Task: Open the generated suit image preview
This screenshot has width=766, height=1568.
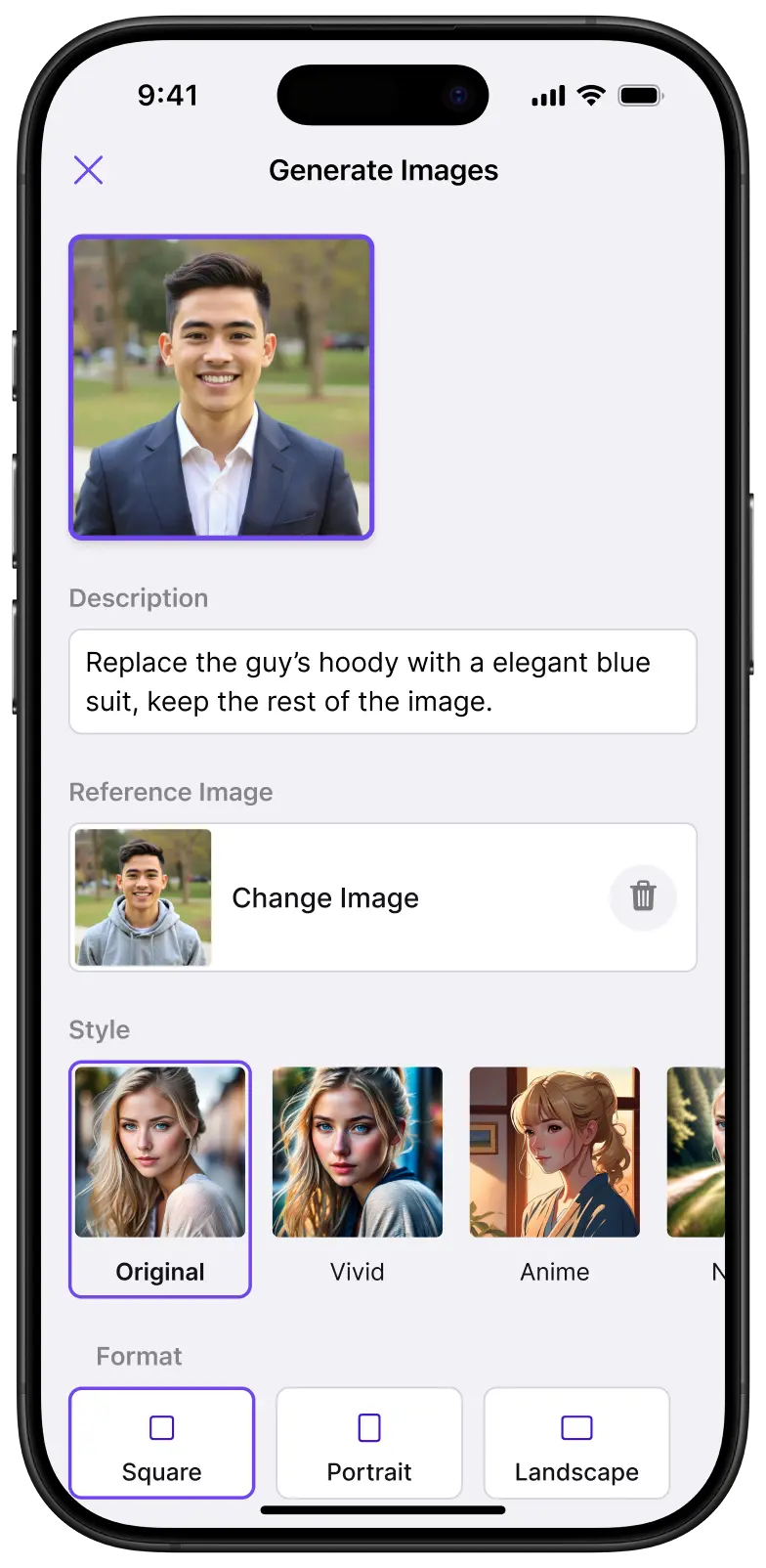Action: click(221, 387)
